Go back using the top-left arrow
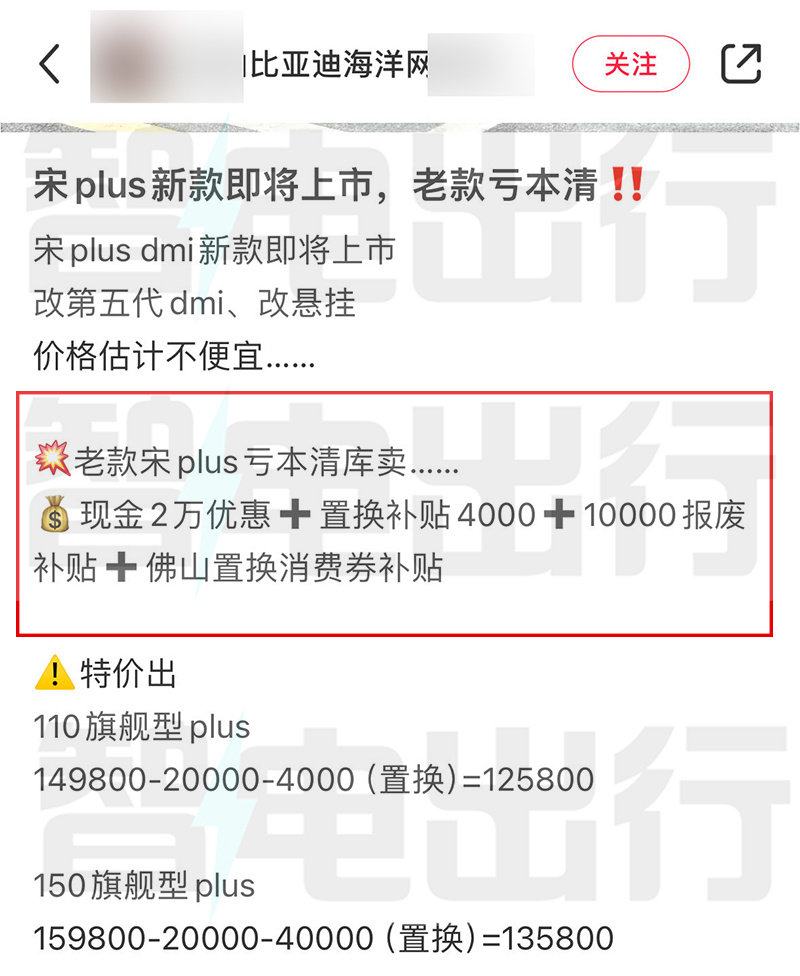 [x=49, y=64]
